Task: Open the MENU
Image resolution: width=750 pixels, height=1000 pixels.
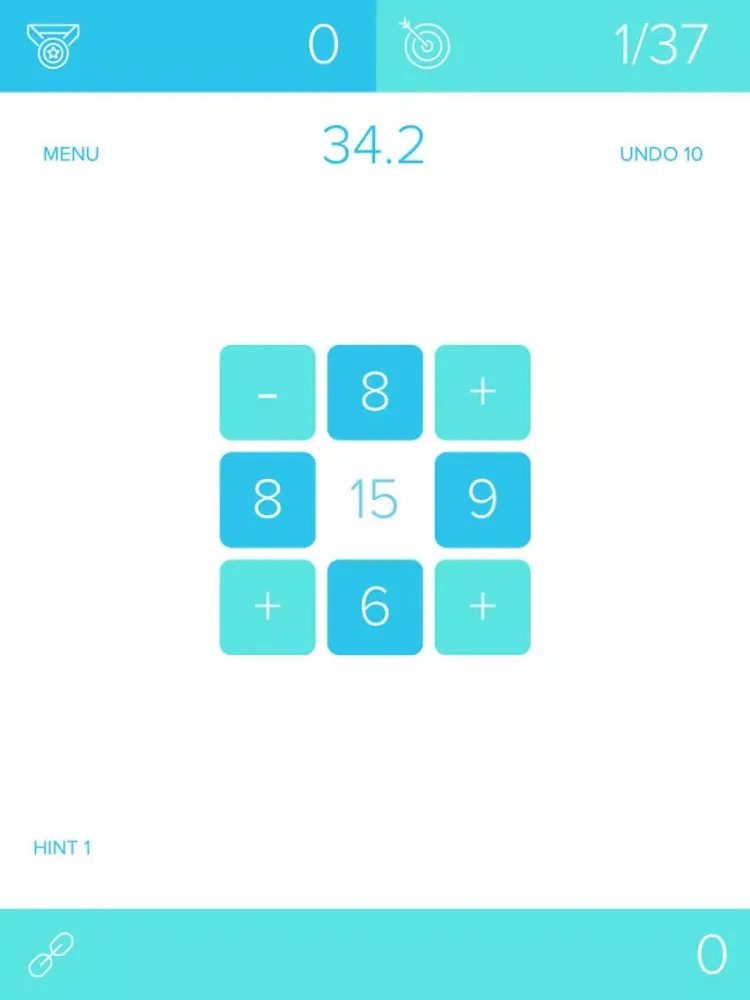Action: (x=71, y=154)
